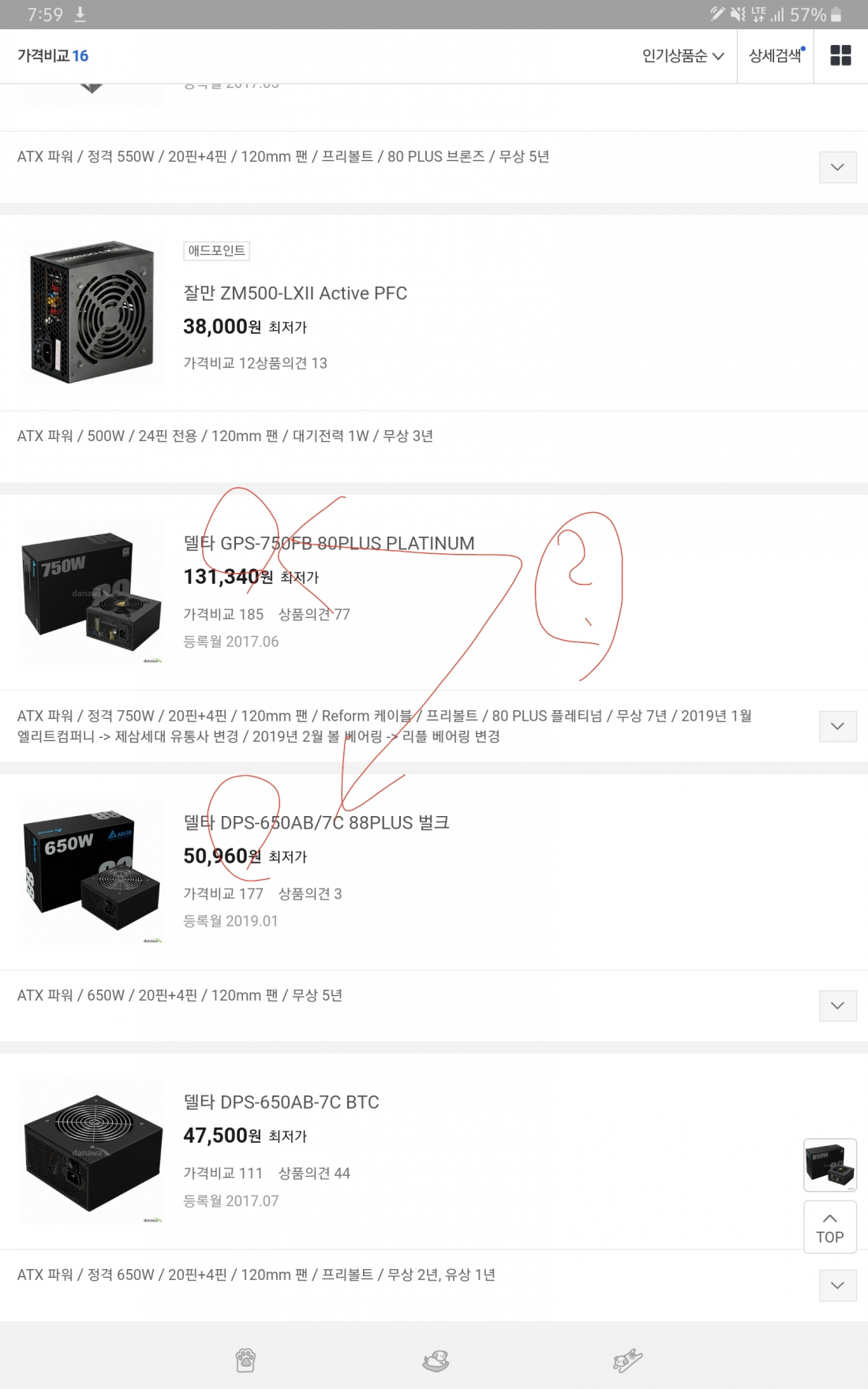Screen dimensions: 868x1389
Task: Open the 델타 GPS-750FB 80PLUS PLATINUM product
Action: pos(329,544)
